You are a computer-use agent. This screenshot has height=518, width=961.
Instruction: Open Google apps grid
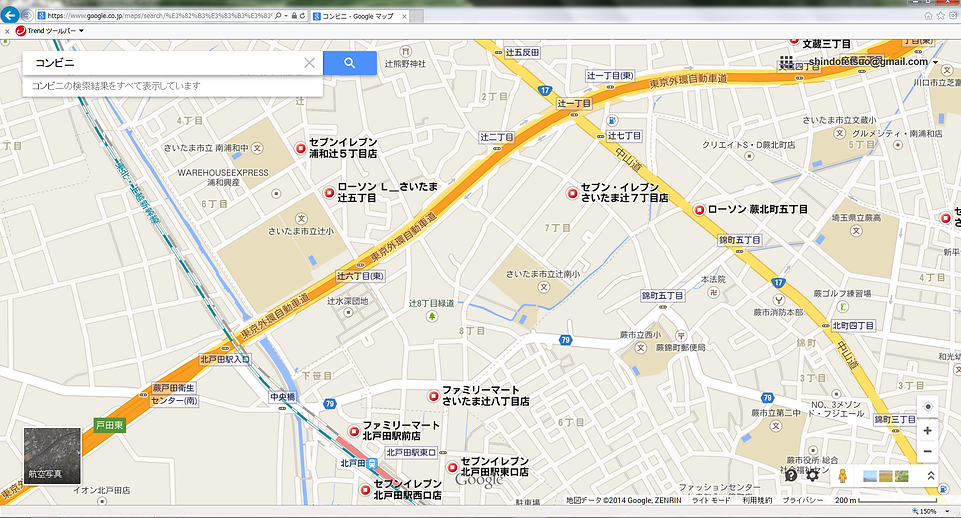click(786, 62)
